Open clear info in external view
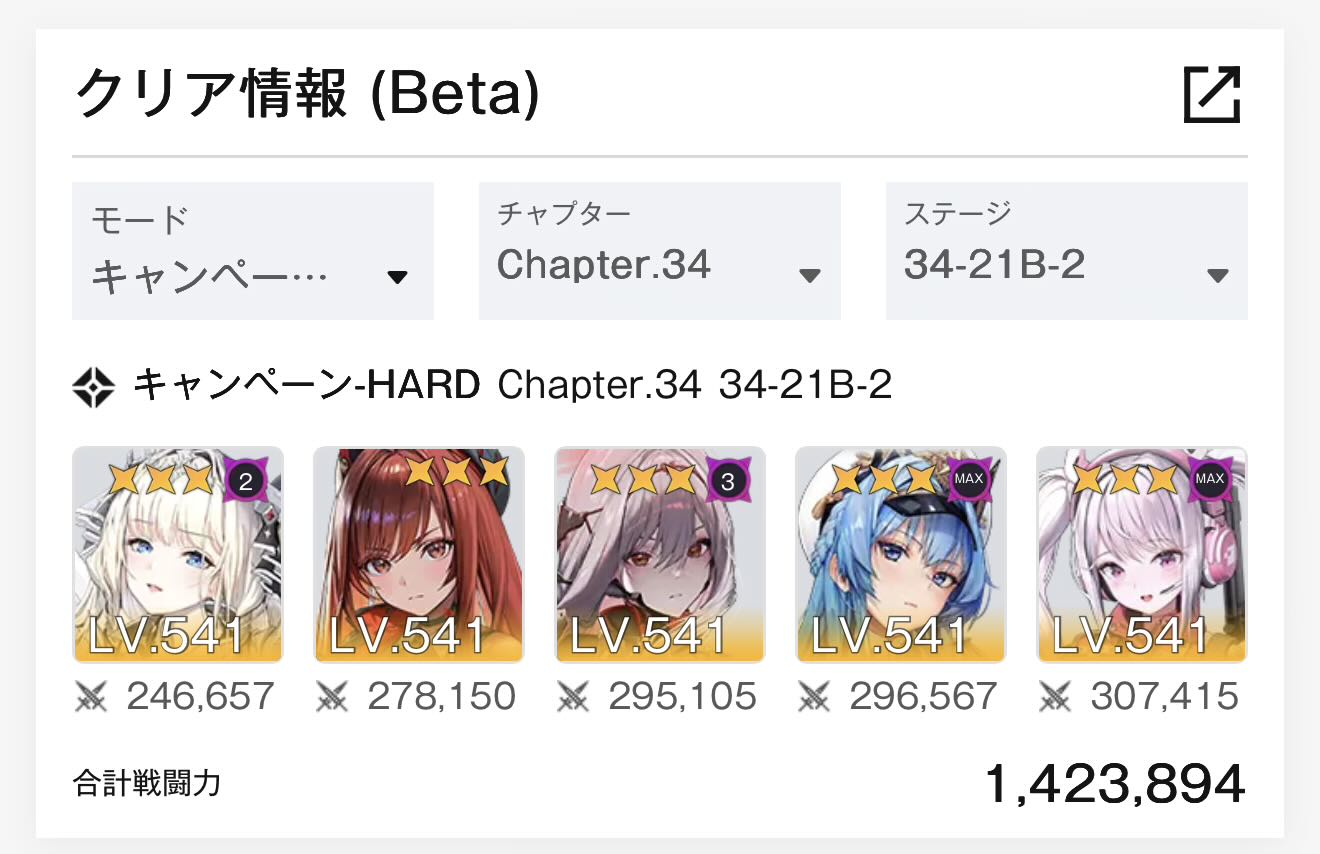Image resolution: width=1320 pixels, height=854 pixels. pyautogui.click(x=1212, y=94)
